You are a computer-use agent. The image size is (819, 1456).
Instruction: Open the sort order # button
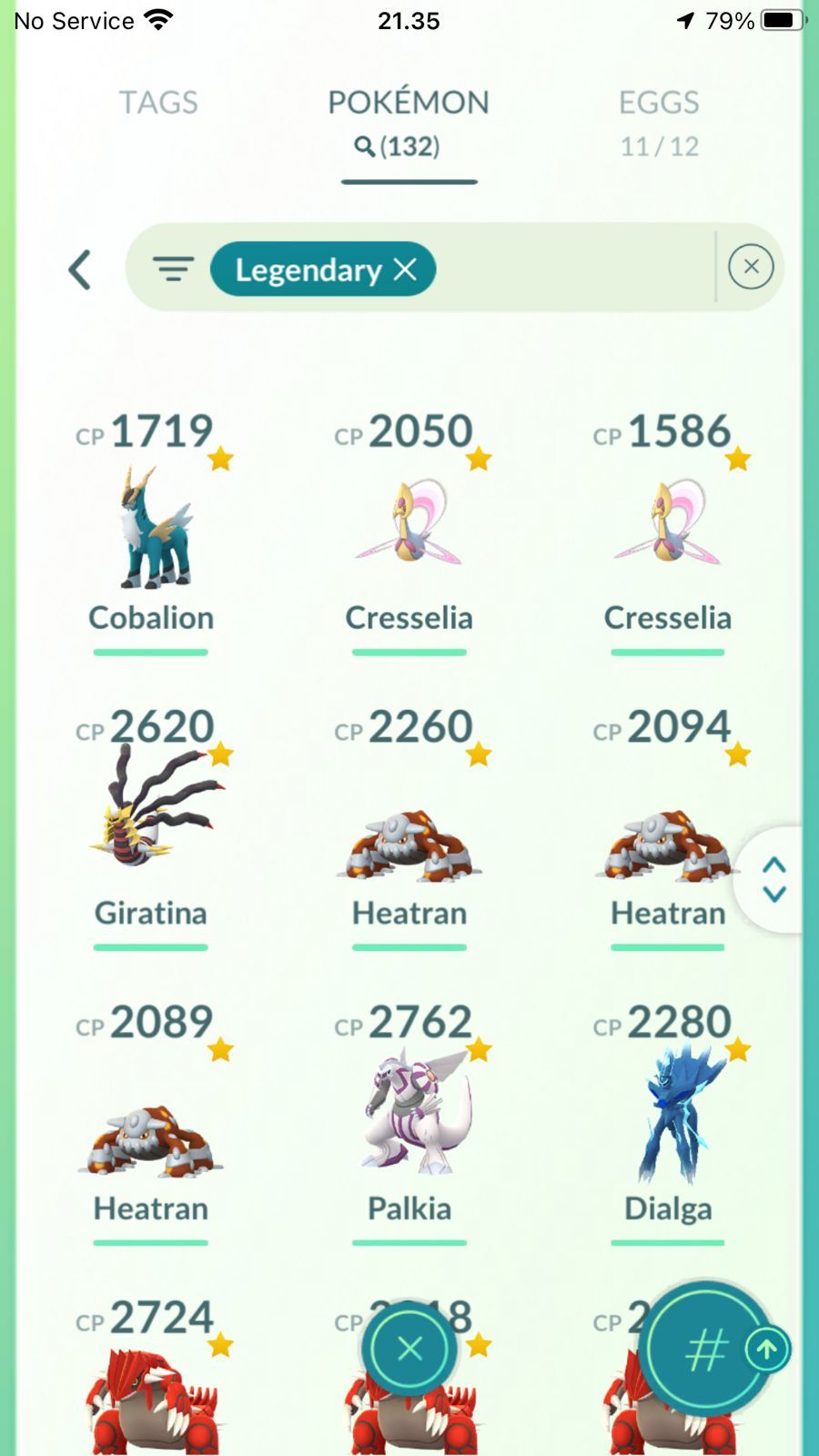706,1350
